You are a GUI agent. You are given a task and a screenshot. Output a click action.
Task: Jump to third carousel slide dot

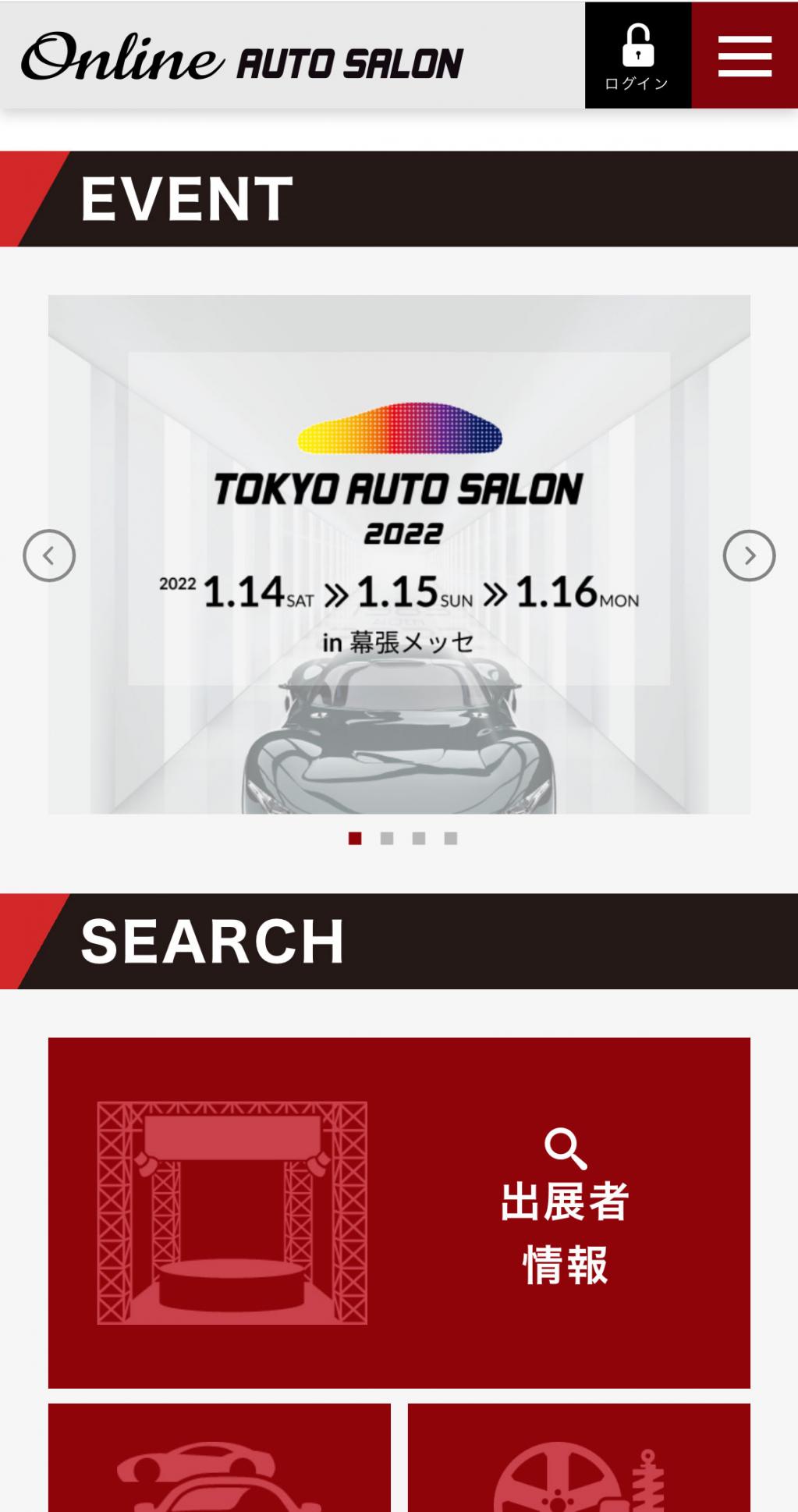419,839
